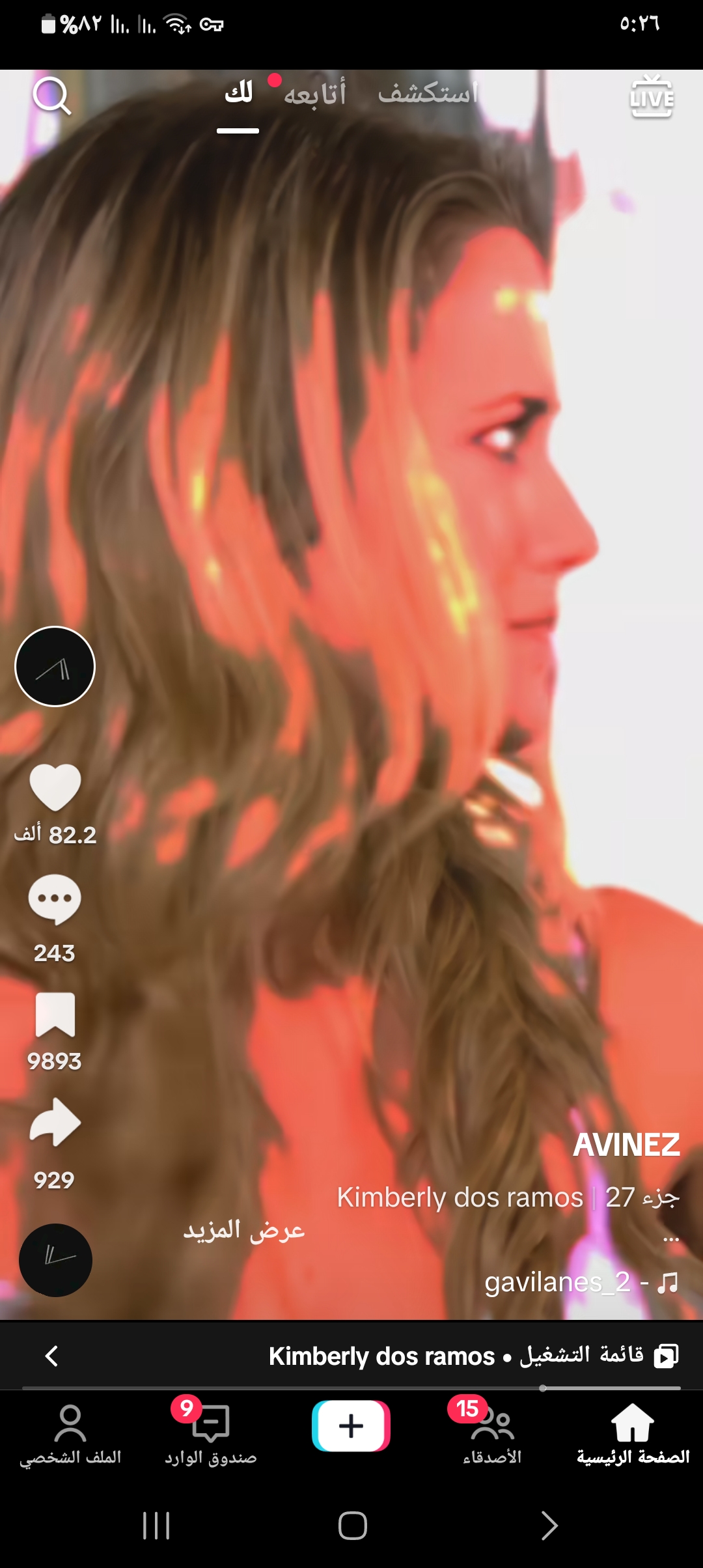Open the comments on this video
The image size is (703, 1568).
pyautogui.click(x=55, y=899)
